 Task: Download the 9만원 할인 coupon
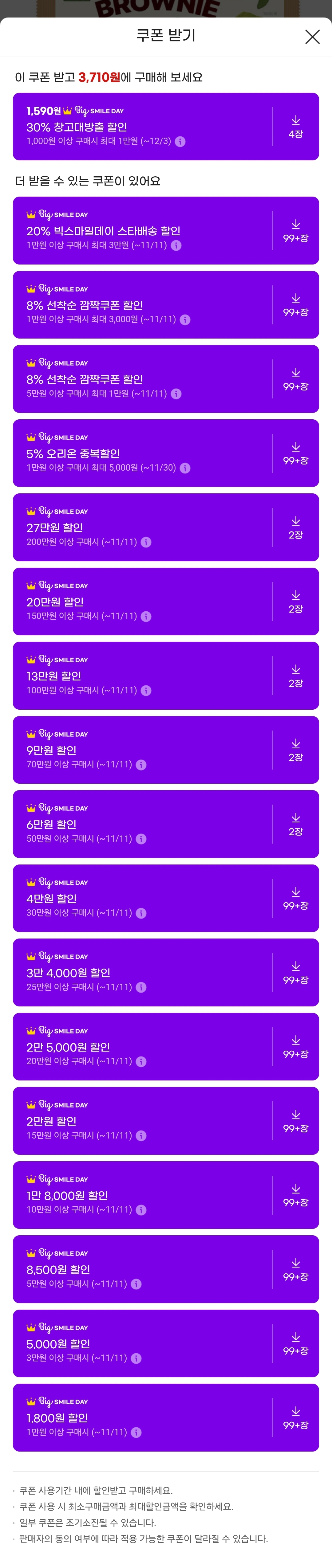(x=295, y=751)
